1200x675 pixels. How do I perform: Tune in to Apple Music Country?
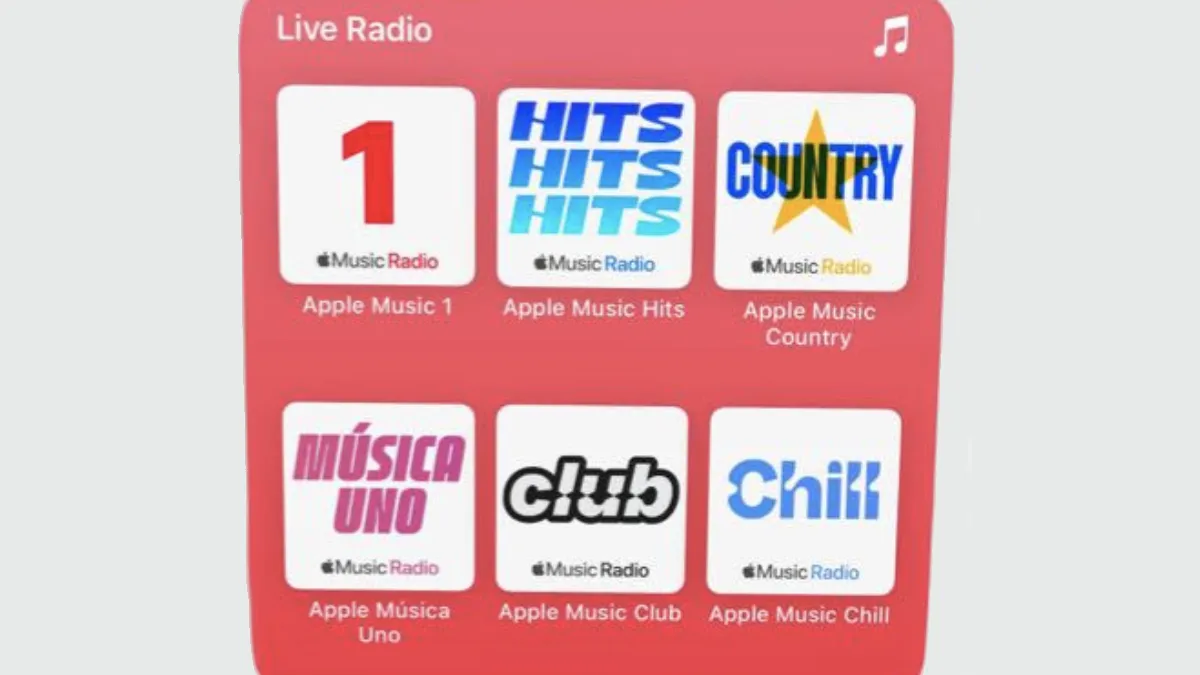click(x=814, y=190)
